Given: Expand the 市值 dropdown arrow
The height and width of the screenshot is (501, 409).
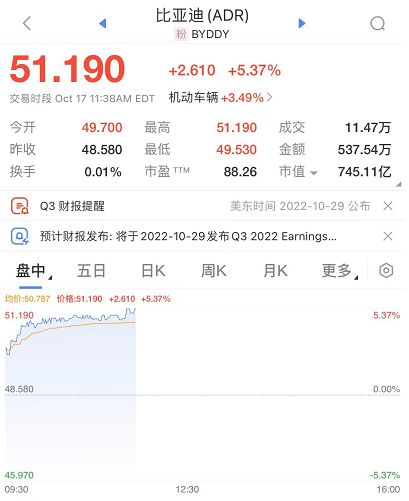Looking at the screenshot, I should tap(314, 173).
